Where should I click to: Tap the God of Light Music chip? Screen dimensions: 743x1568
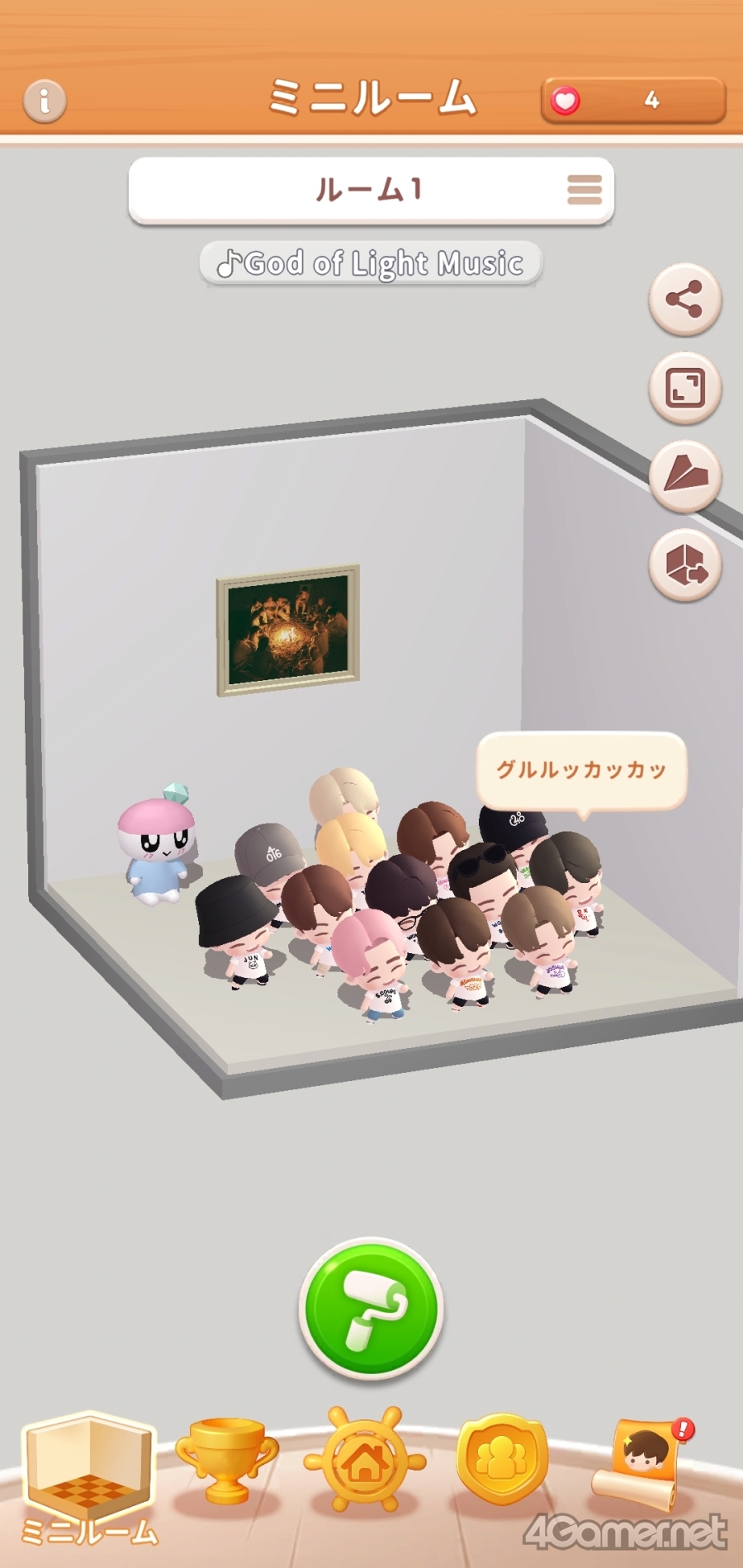[x=371, y=264]
